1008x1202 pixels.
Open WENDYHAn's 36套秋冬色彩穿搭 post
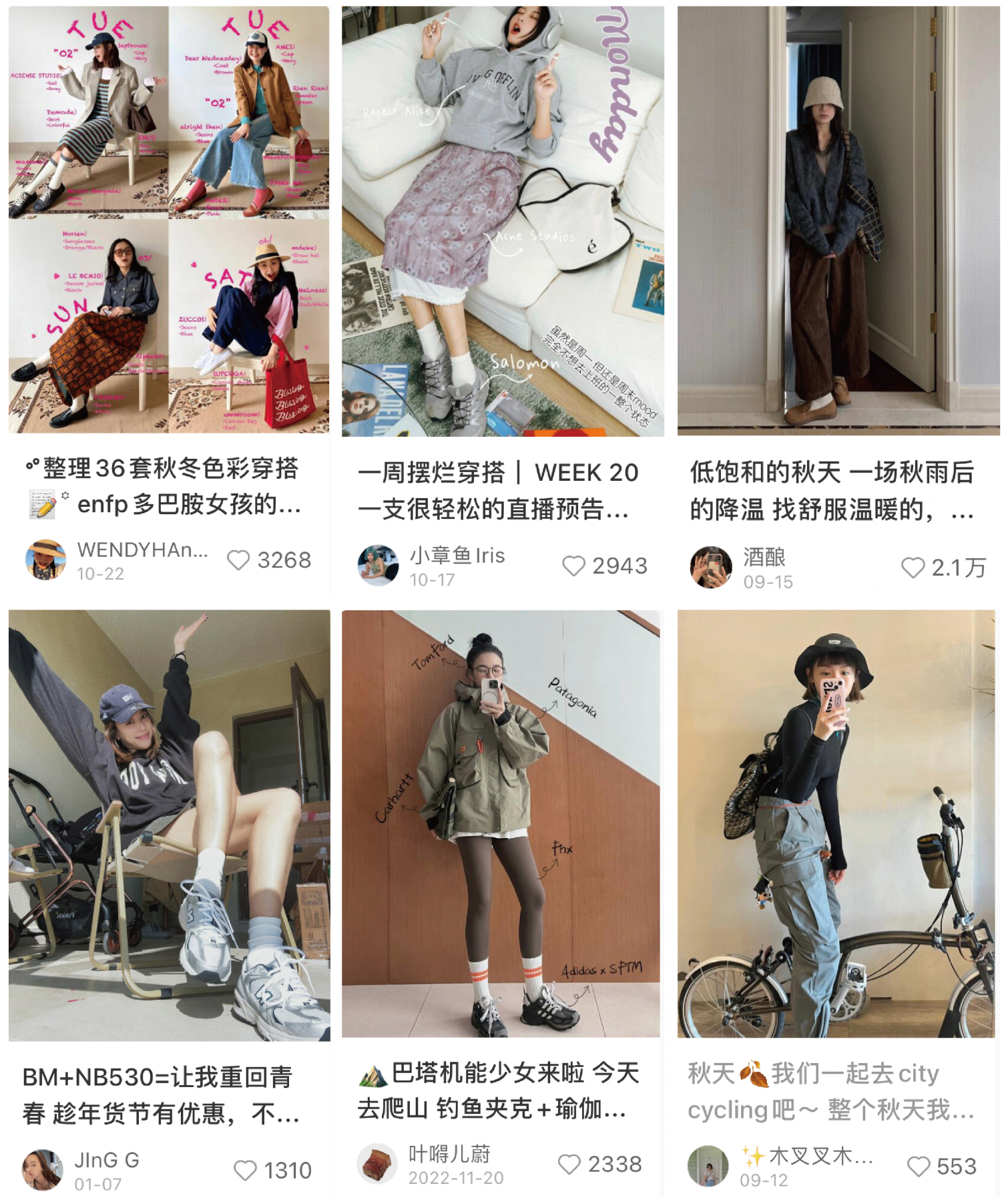click(169, 220)
